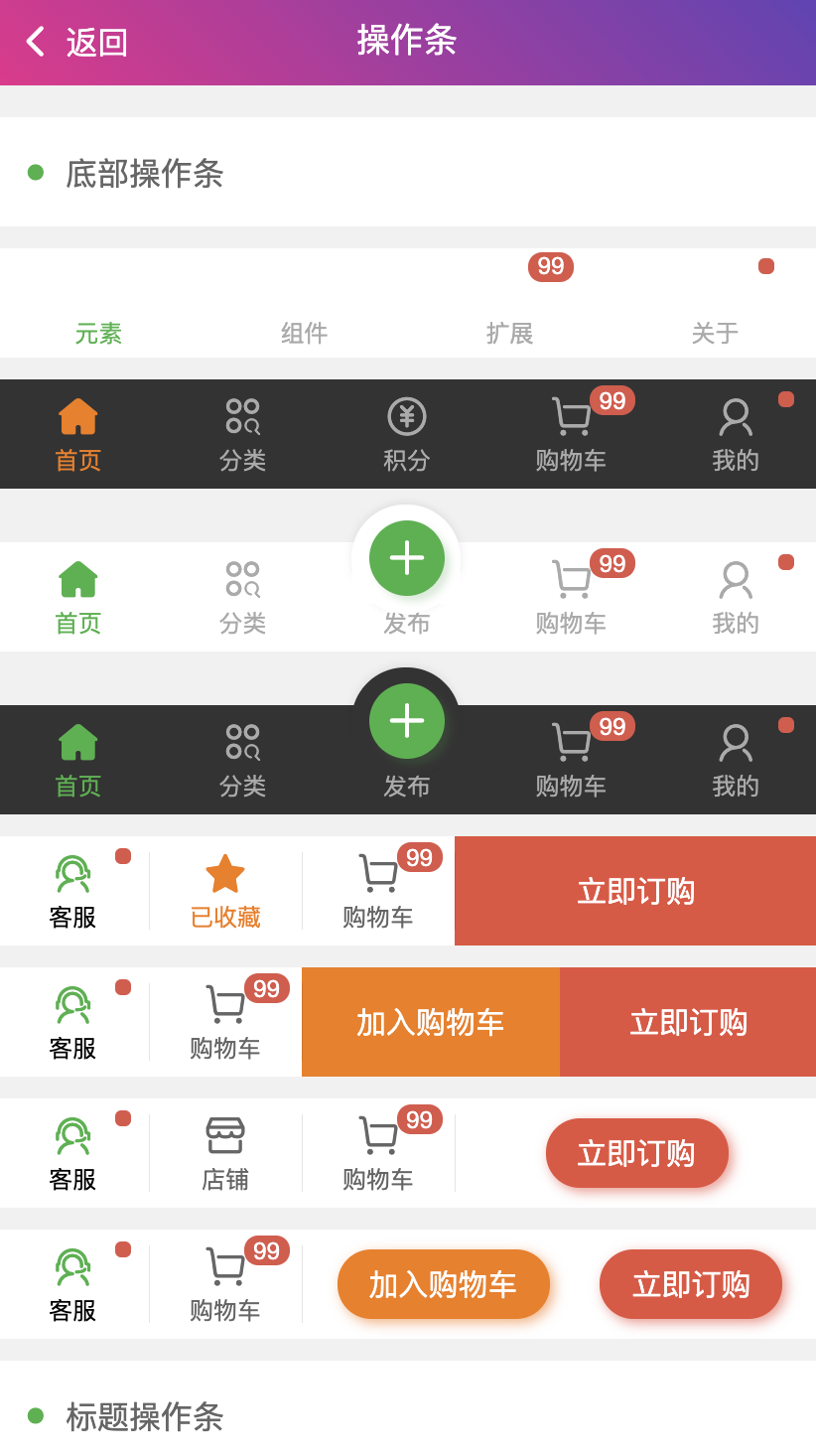Image resolution: width=816 pixels, height=1456 pixels.
Task: Open 我的 in the bar with 积分
Action: pyautogui.click(x=736, y=434)
